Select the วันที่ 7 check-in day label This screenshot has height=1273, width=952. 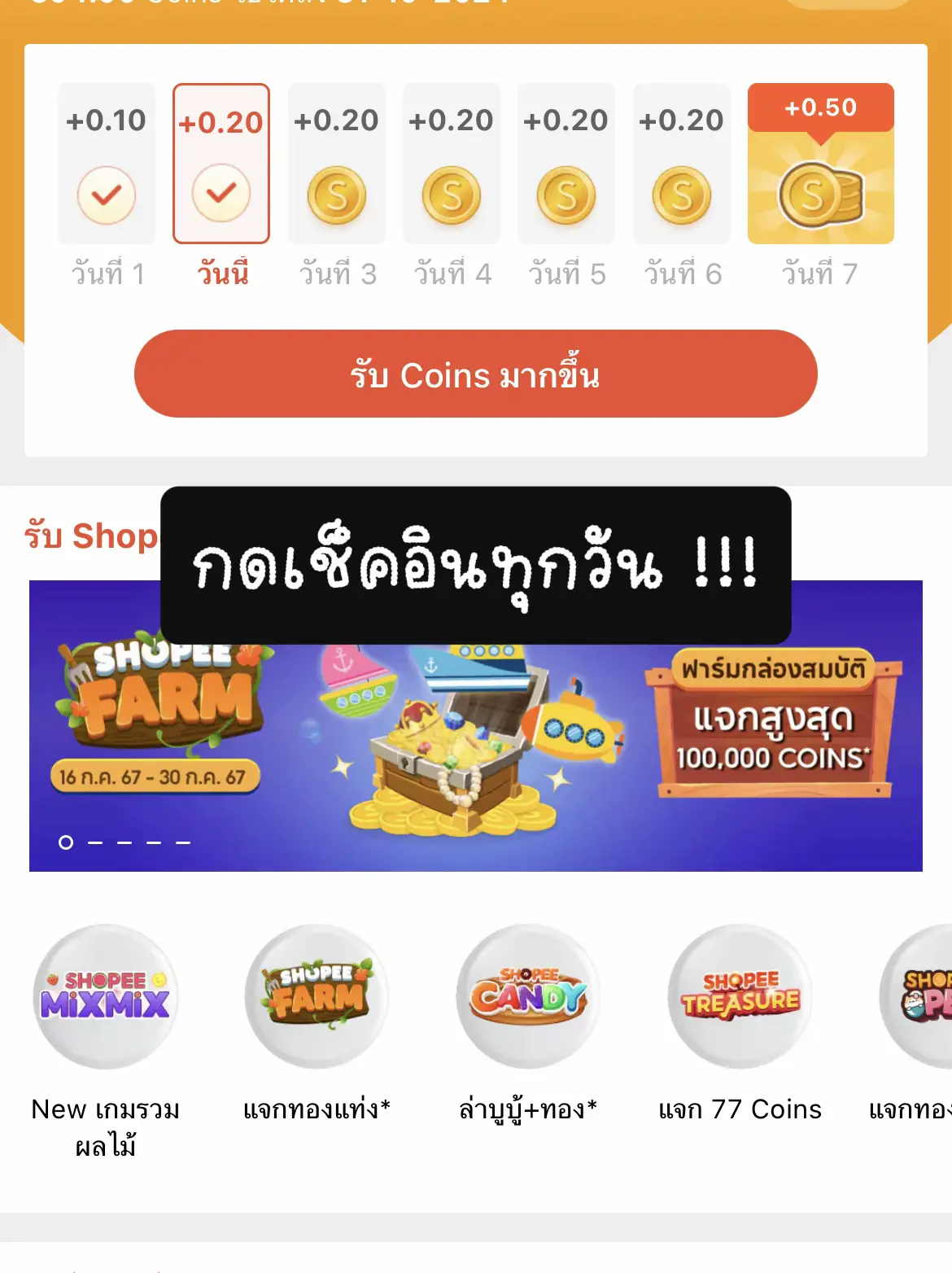pos(820,273)
